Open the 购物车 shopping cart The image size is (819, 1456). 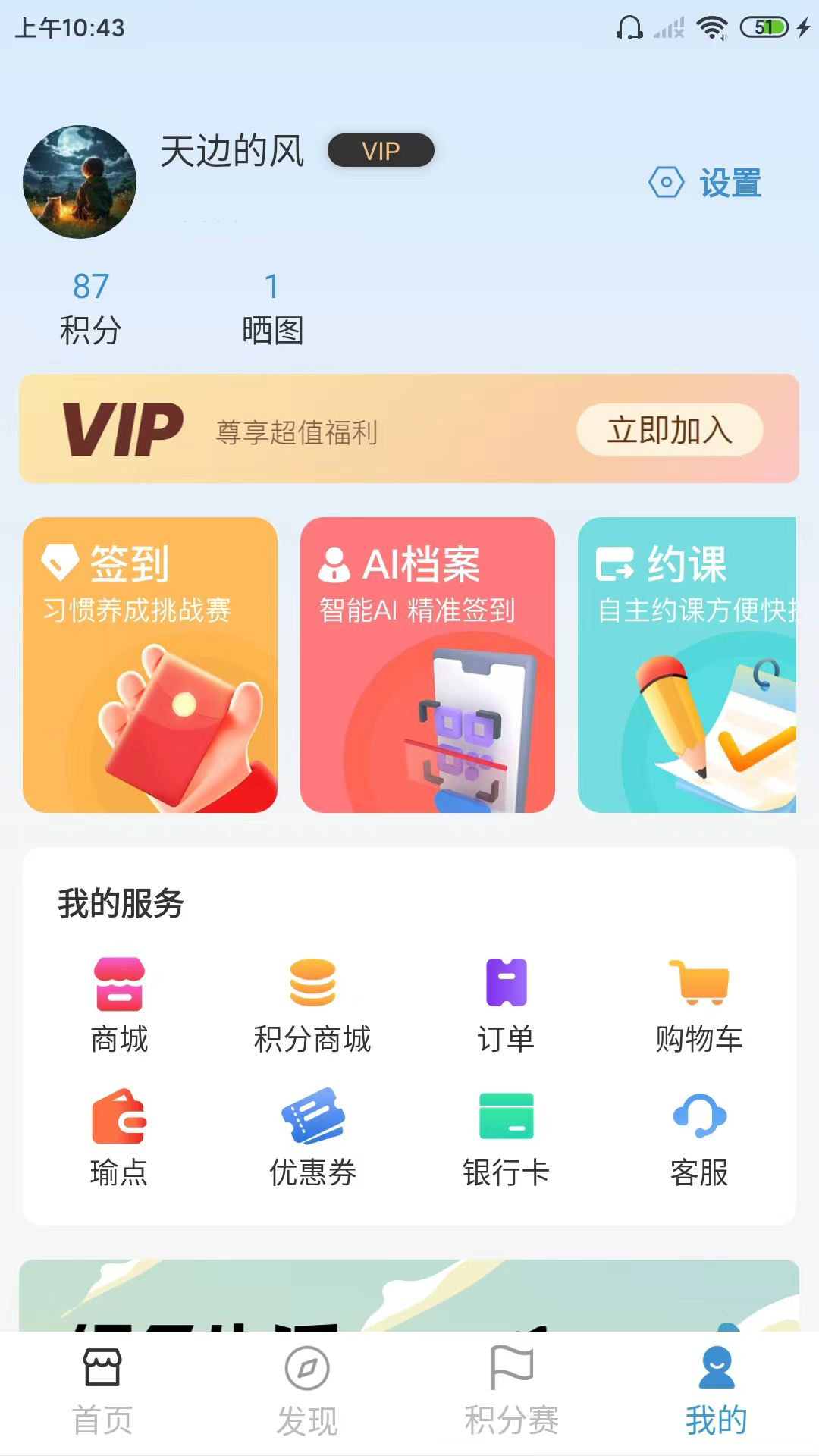click(x=699, y=1005)
